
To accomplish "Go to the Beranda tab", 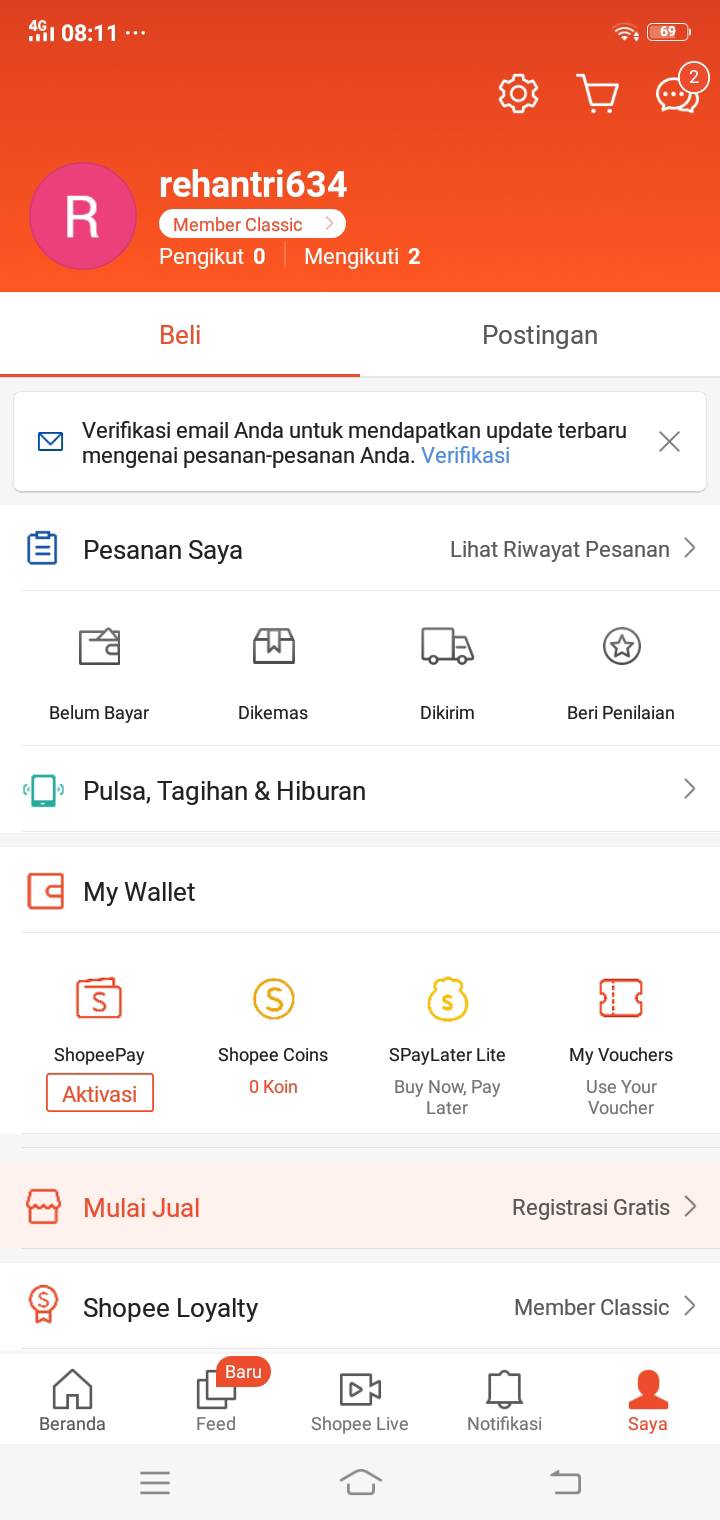I will point(72,1400).
